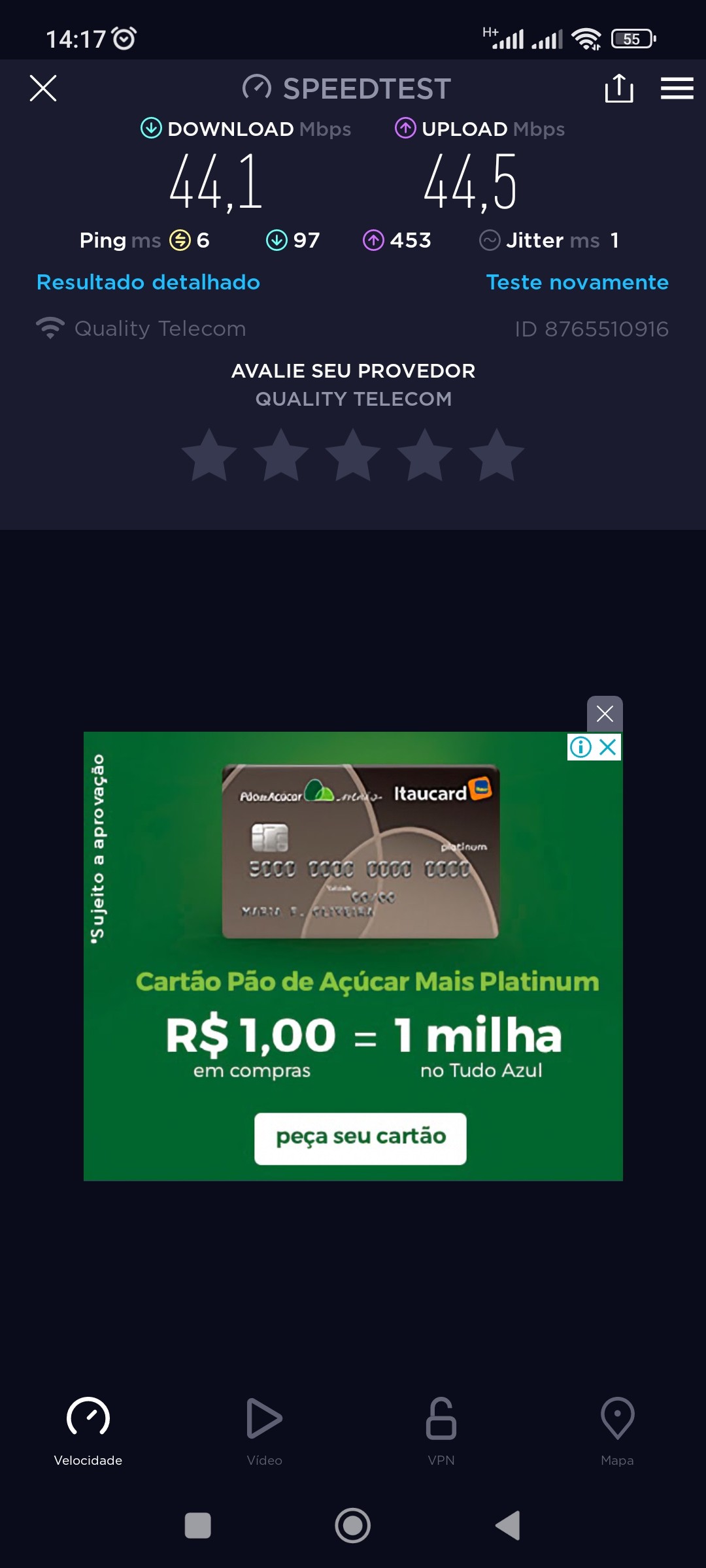Rate Quality Telecom five stars
This screenshot has height=1568, width=706.
pos(497,456)
